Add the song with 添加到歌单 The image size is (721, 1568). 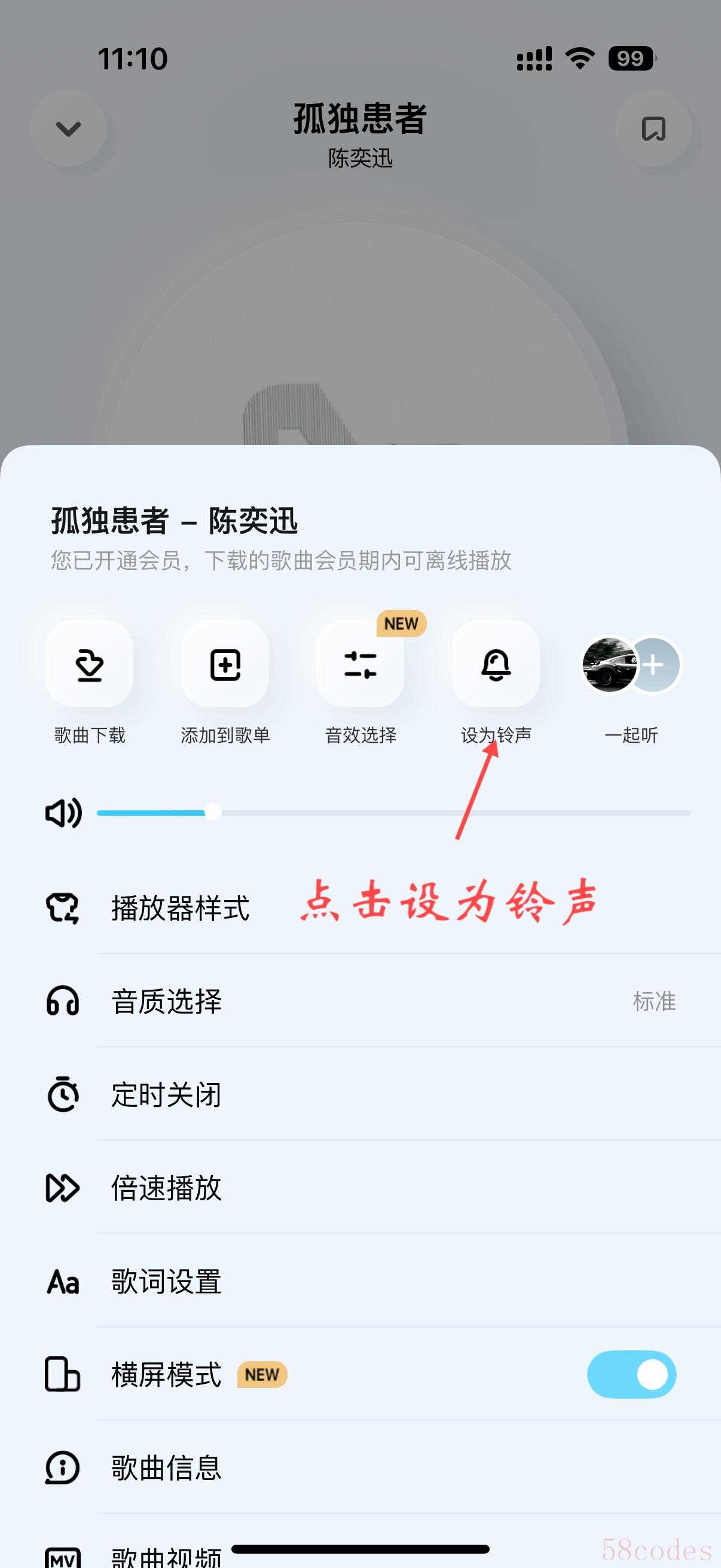coord(225,664)
